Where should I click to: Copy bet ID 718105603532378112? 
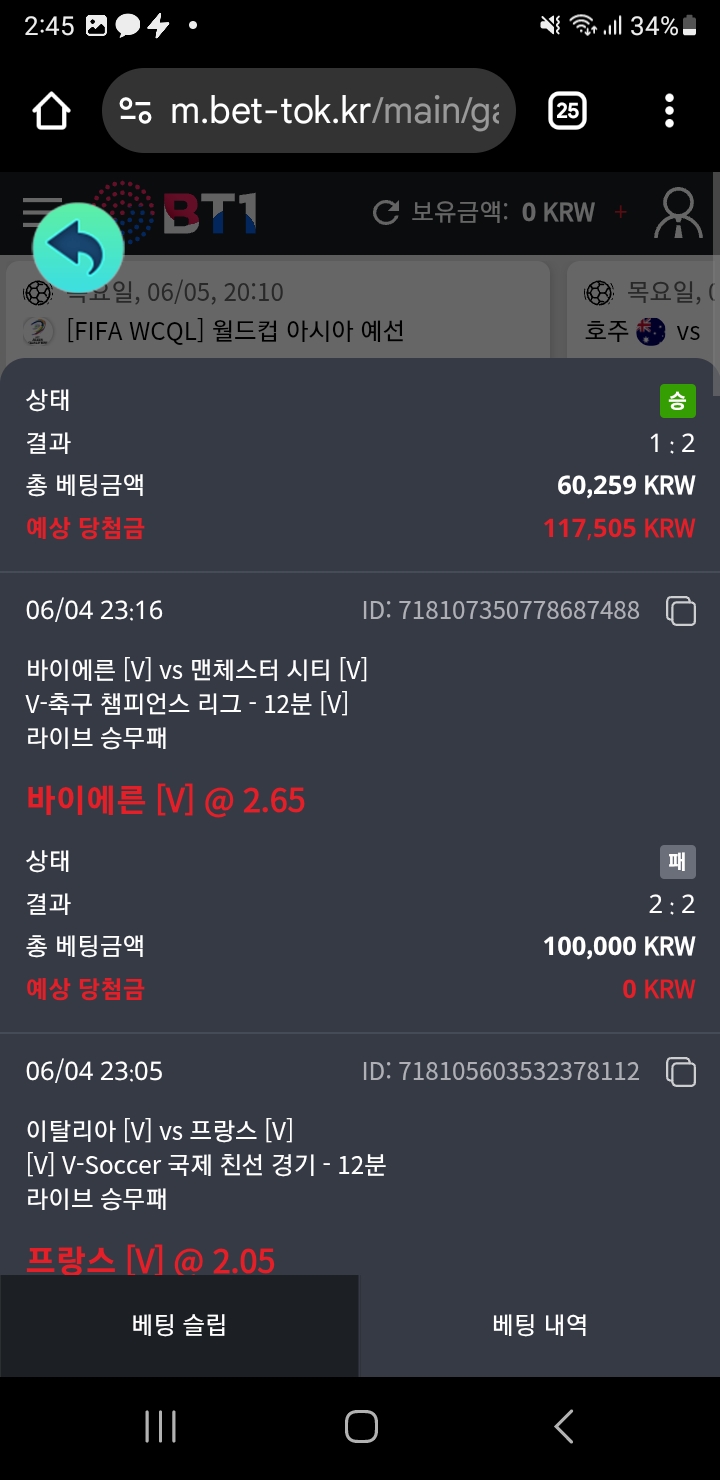point(681,1072)
